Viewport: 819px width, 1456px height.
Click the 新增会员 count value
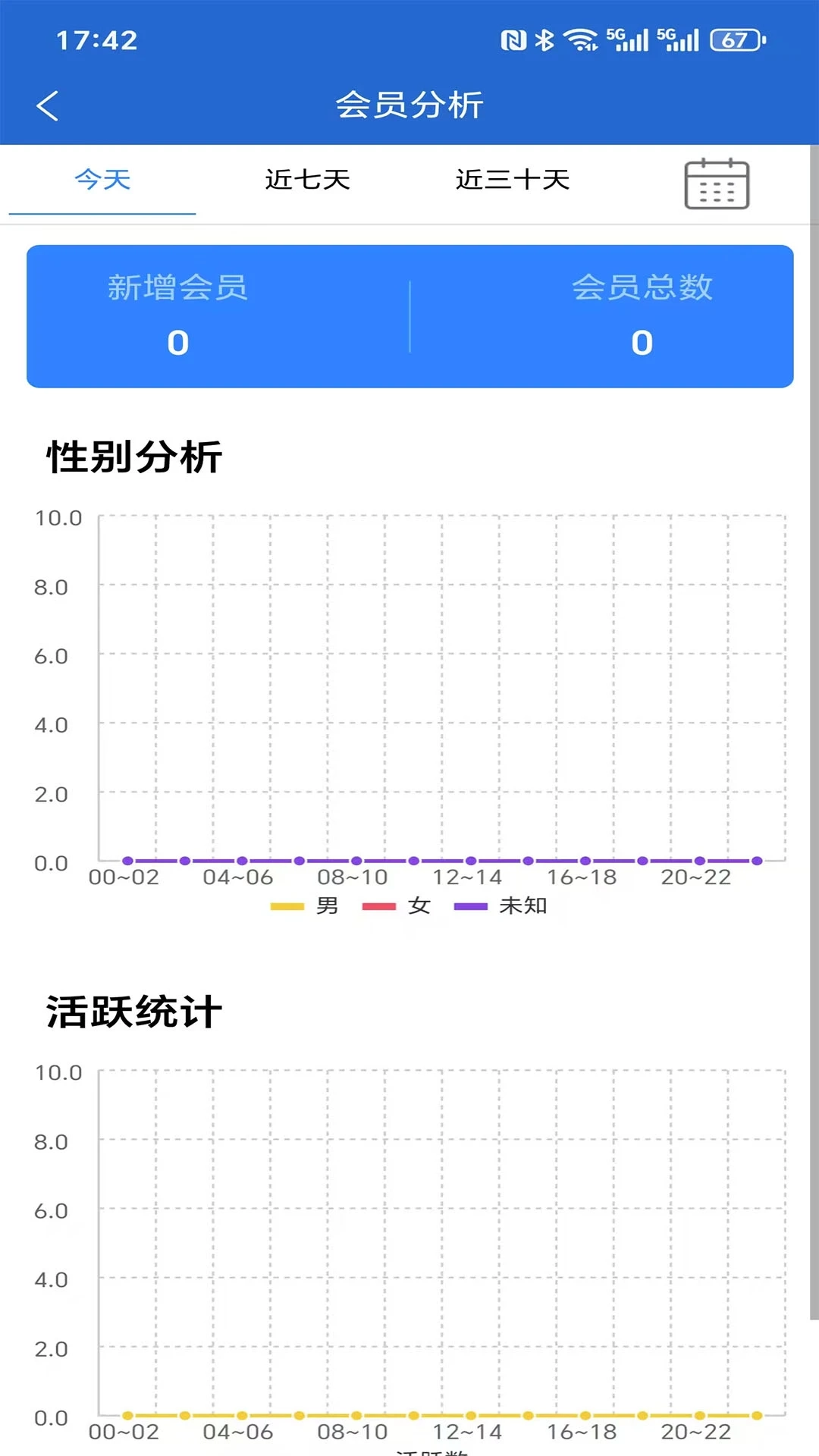coord(177,343)
